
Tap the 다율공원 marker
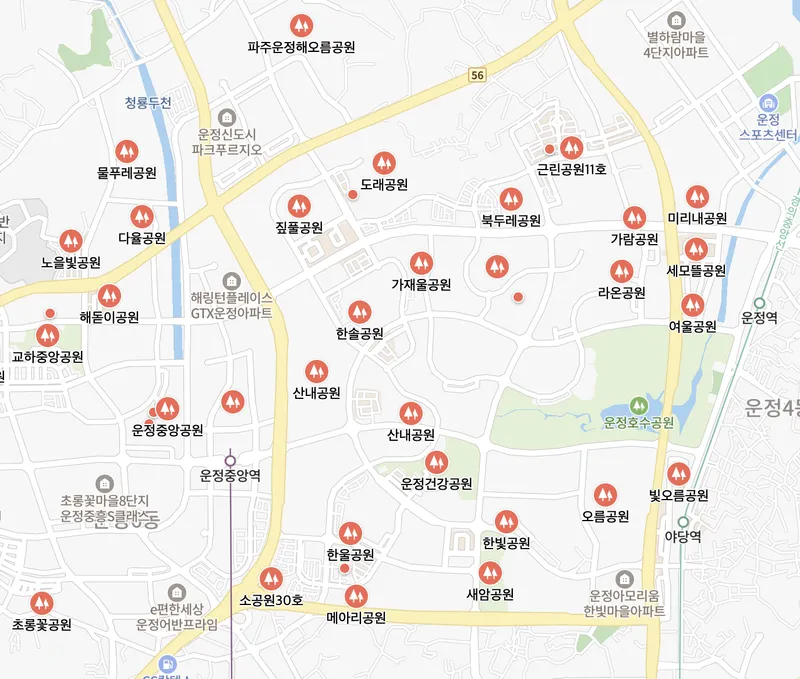tap(142, 217)
